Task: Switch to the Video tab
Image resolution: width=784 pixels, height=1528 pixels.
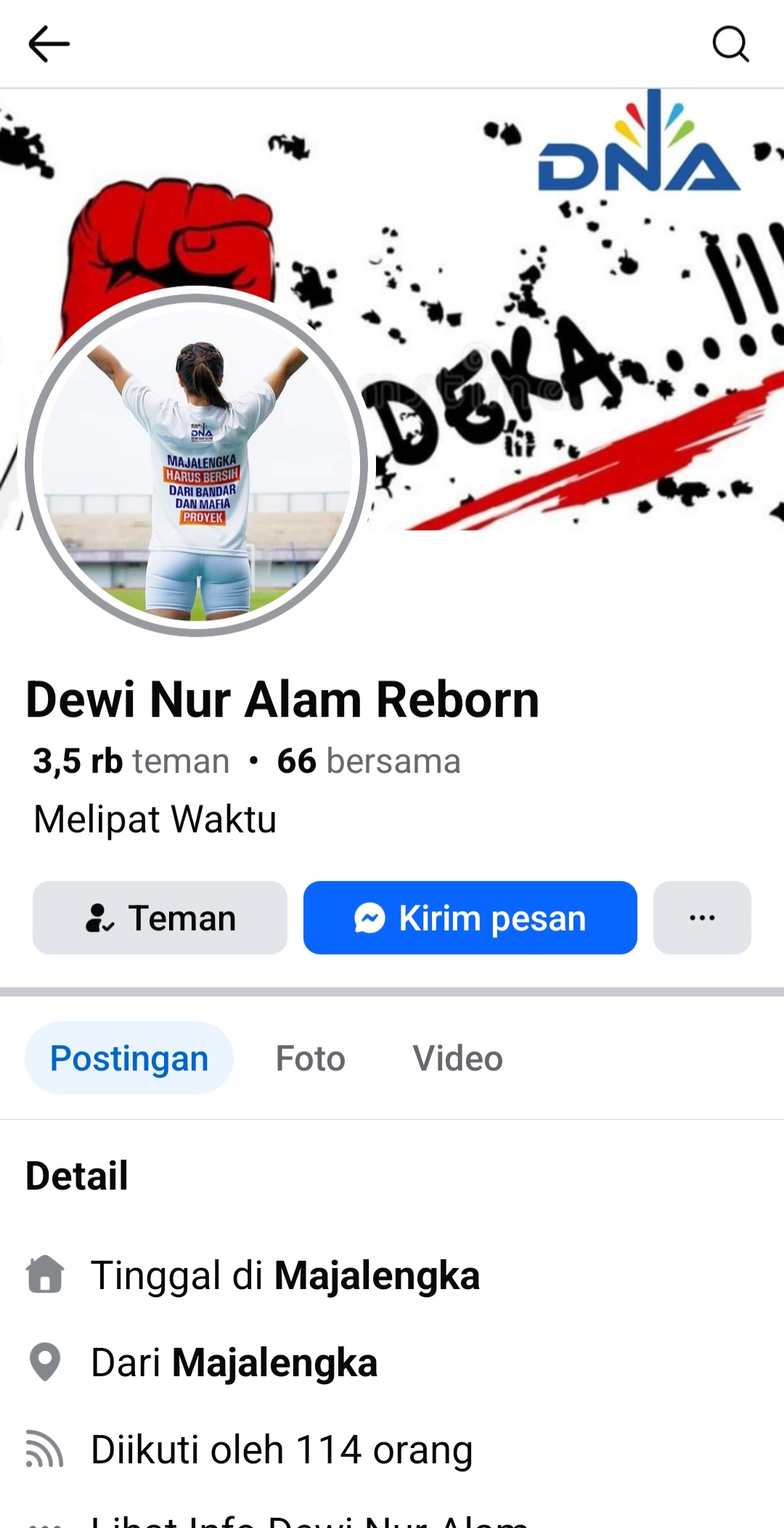Action: [457, 1058]
